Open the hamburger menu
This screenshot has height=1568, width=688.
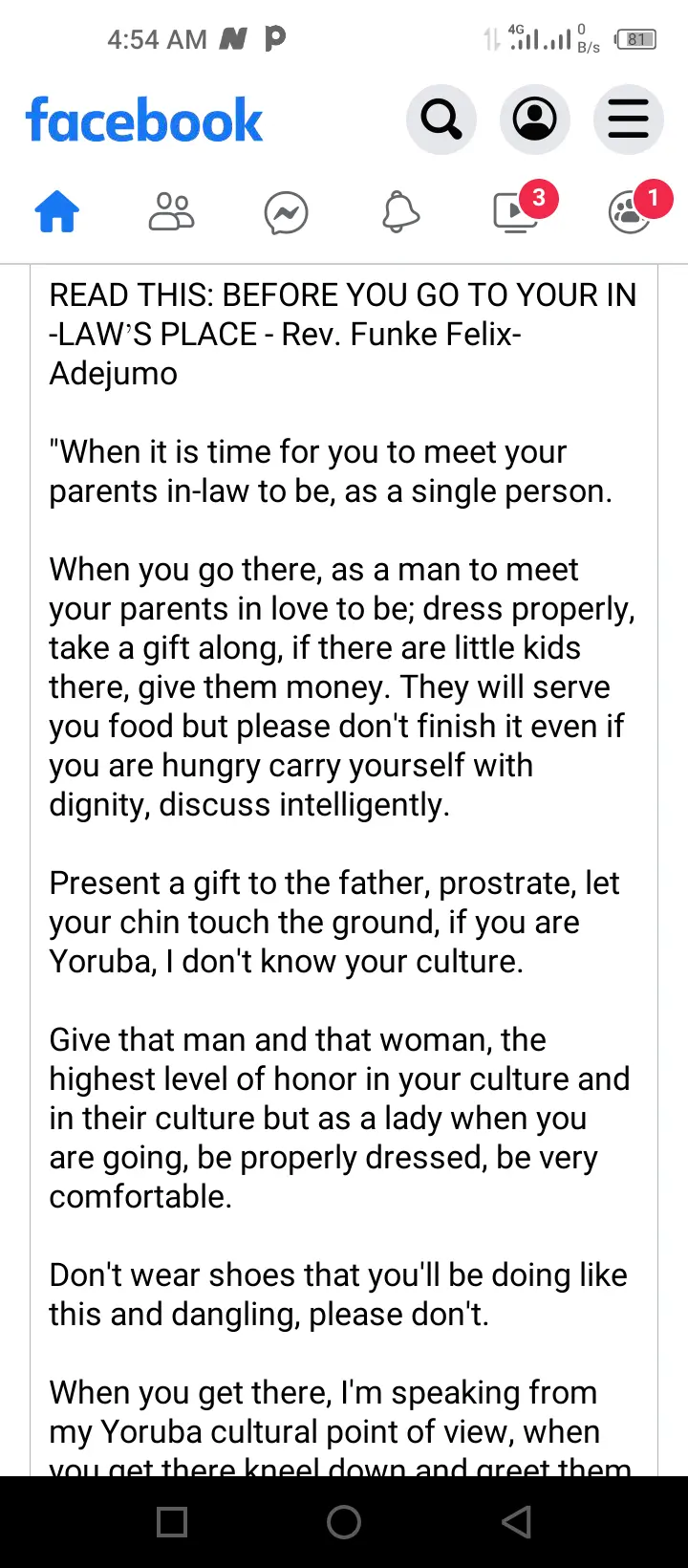(629, 120)
